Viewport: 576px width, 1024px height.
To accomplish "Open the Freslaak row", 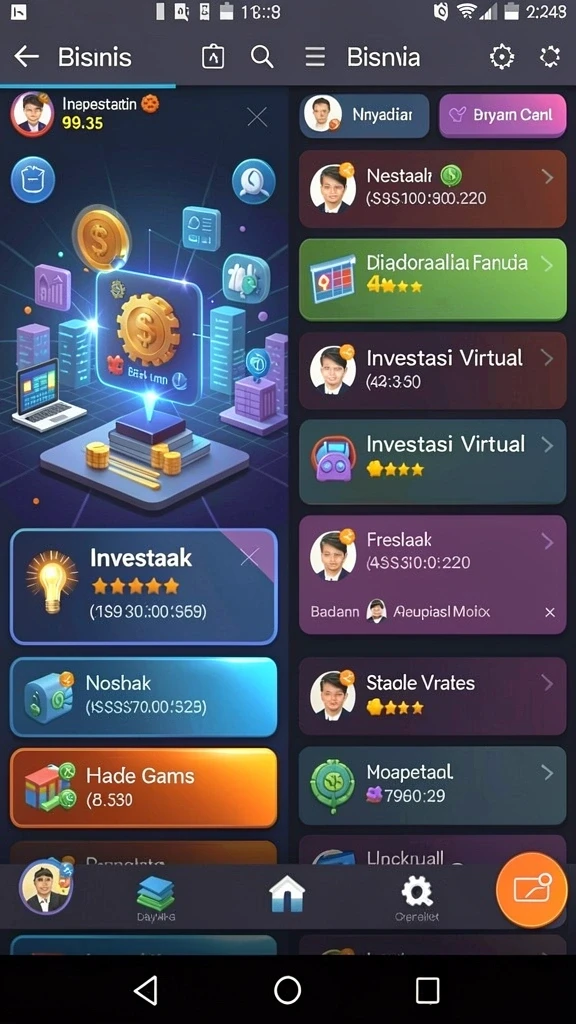I will coord(432,552).
